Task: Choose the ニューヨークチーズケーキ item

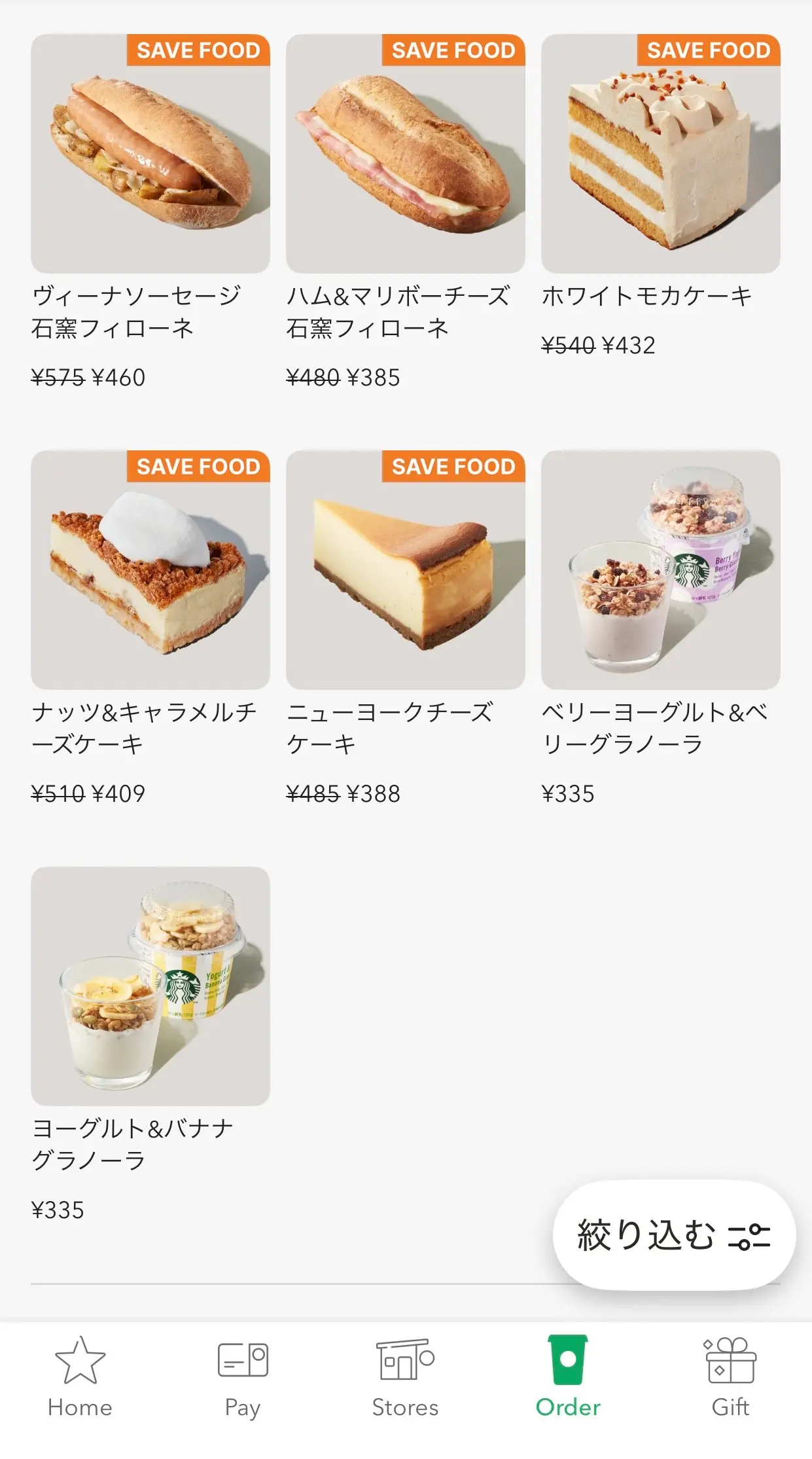Action: (405, 570)
